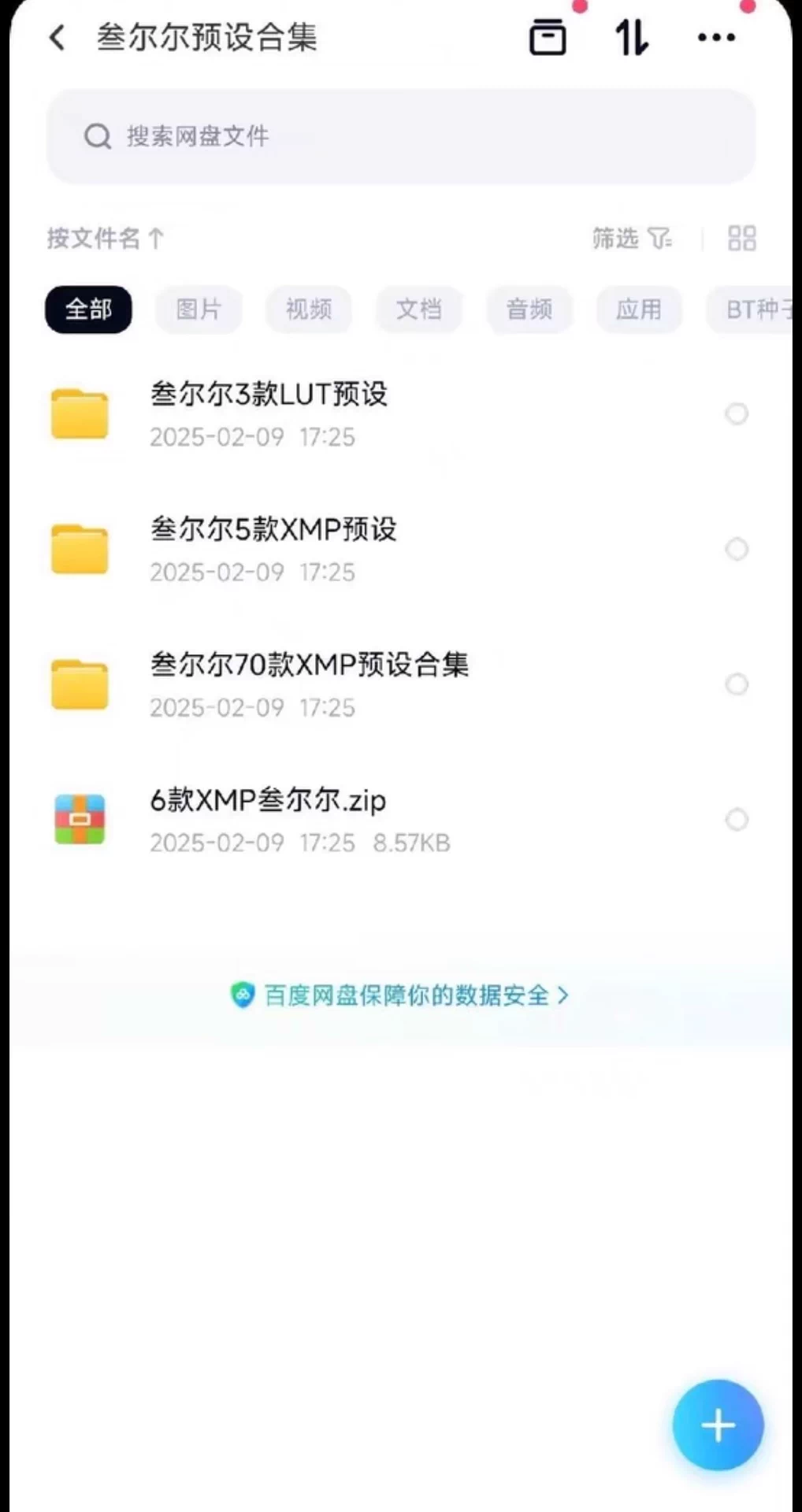Open the transfer list arrows icon

(x=631, y=37)
